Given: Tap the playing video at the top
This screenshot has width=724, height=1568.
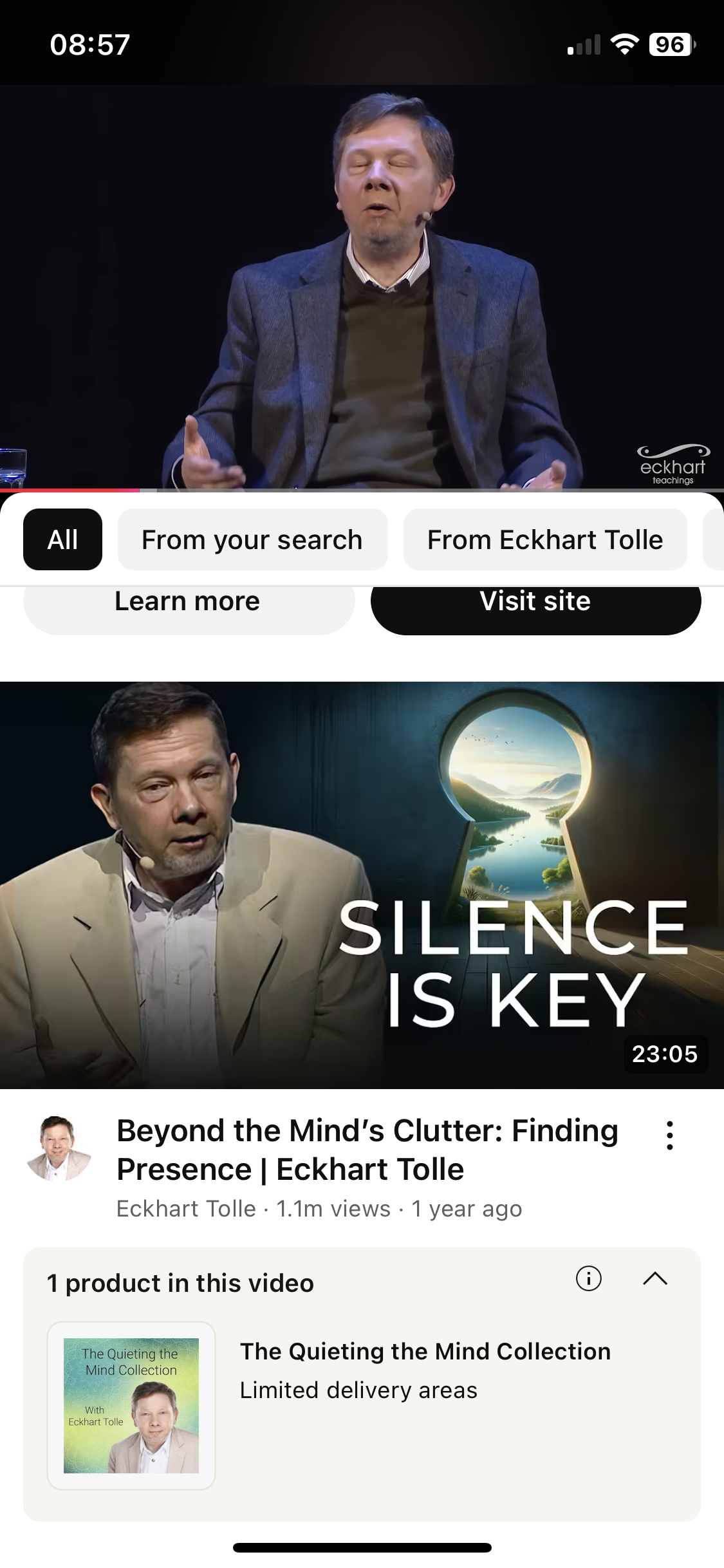Looking at the screenshot, I should pyautogui.click(x=362, y=286).
